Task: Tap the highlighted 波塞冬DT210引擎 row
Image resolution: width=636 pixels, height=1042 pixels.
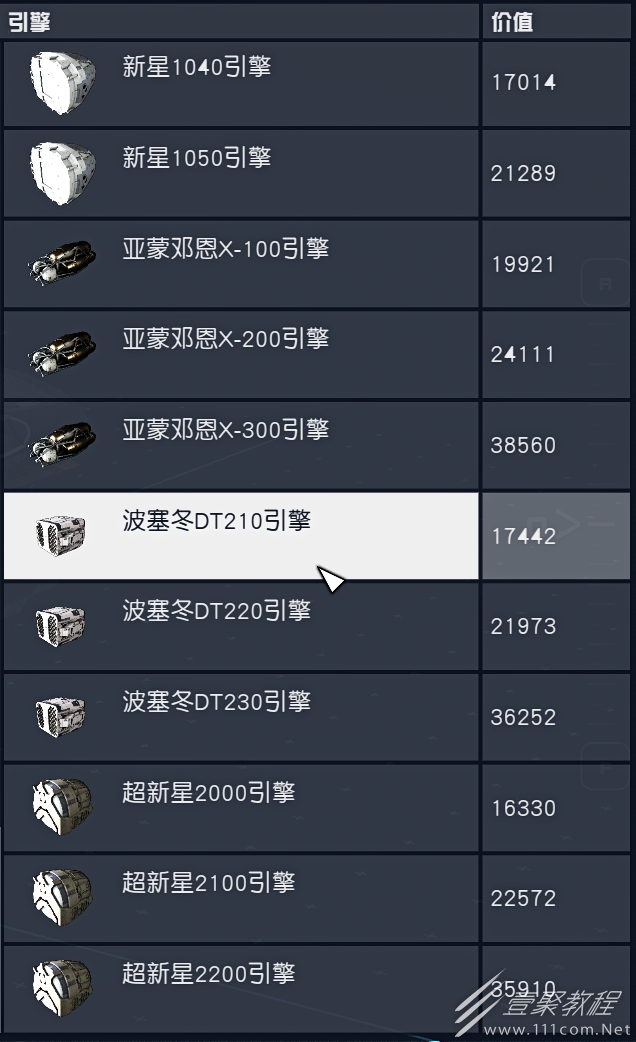Action: click(x=241, y=536)
